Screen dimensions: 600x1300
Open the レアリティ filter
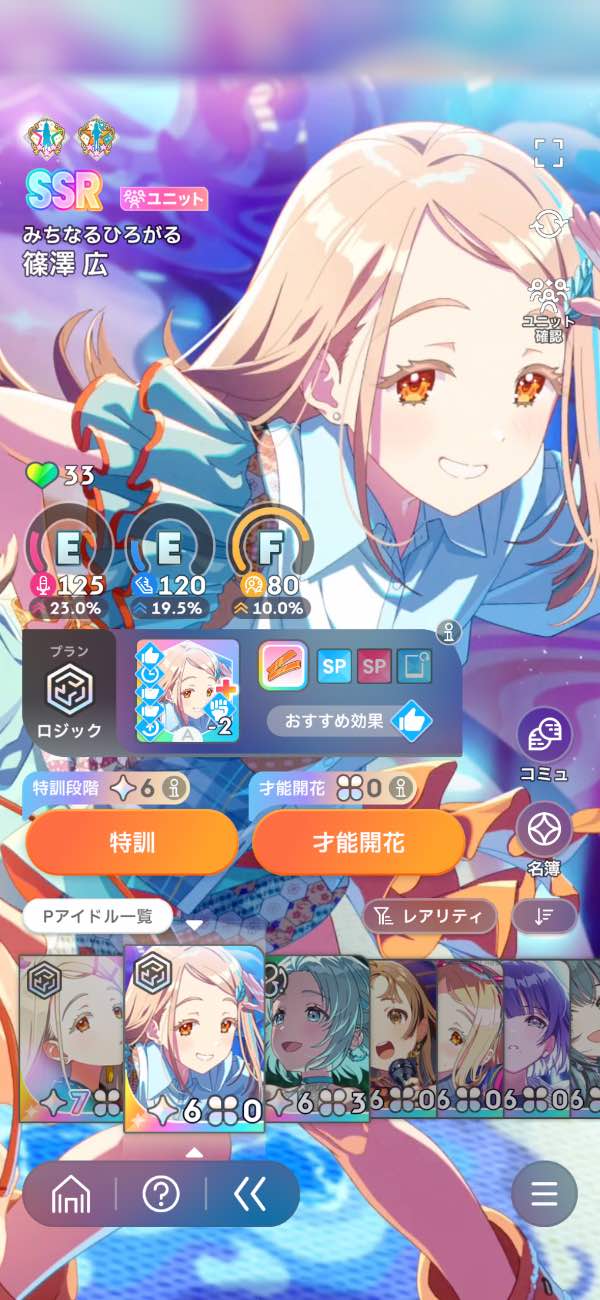click(431, 915)
